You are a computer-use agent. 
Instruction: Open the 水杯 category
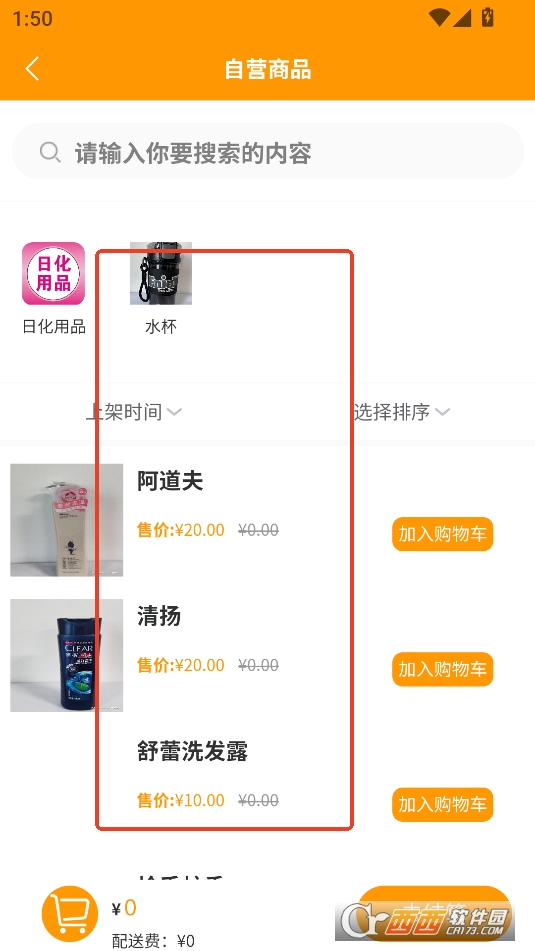(x=161, y=288)
